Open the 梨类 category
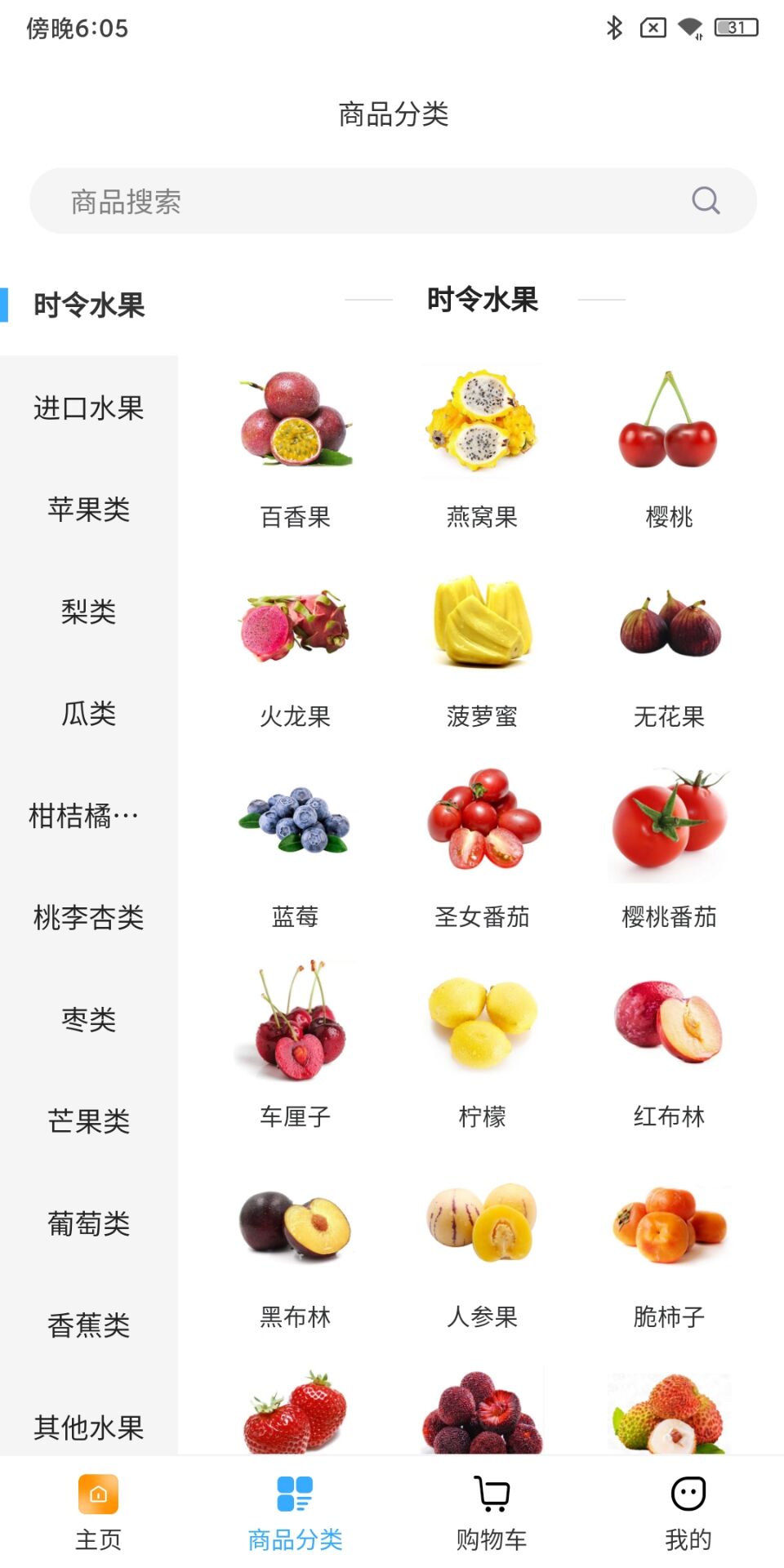Image resolution: width=784 pixels, height=1568 pixels. click(x=89, y=611)
